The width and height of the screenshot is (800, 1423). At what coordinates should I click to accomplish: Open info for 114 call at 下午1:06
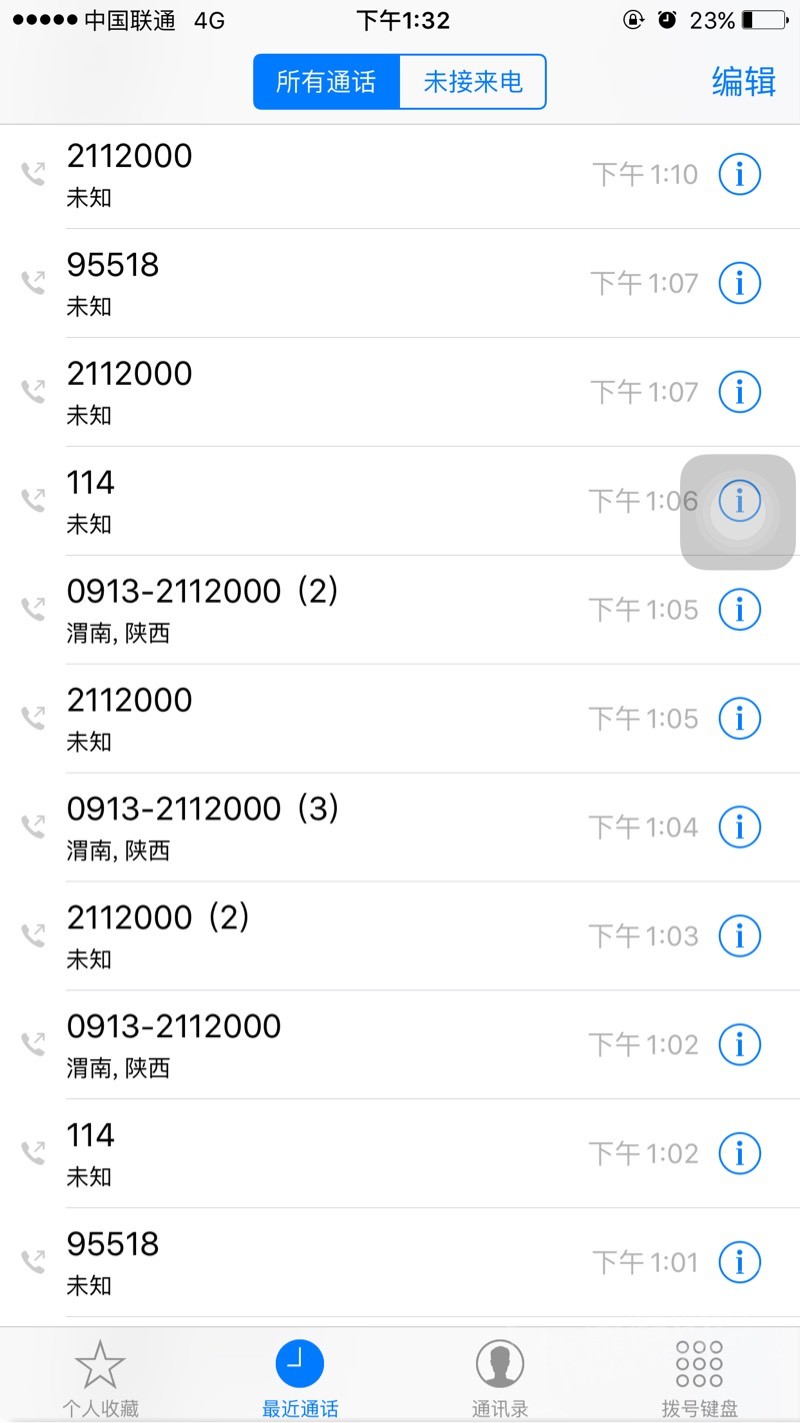point(740,500)
